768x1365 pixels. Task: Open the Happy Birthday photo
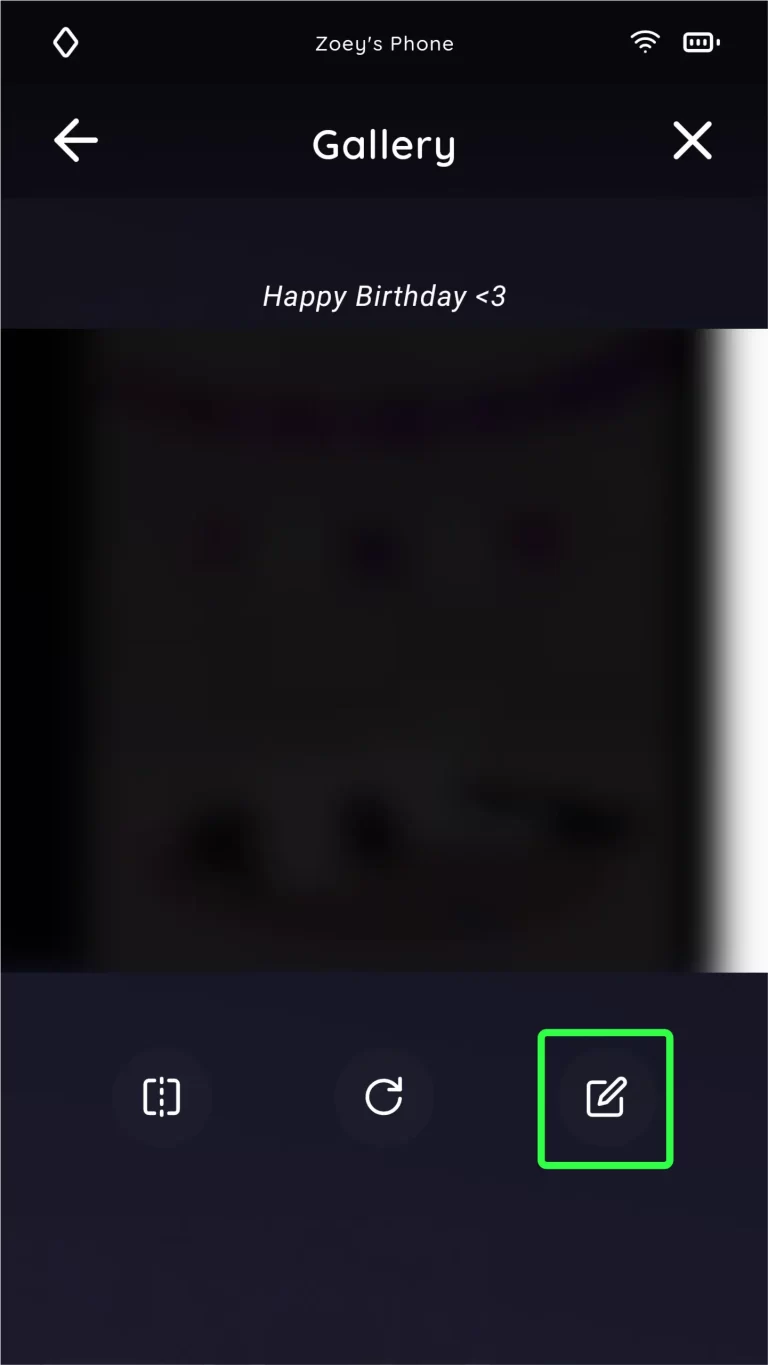coord(384,650)
